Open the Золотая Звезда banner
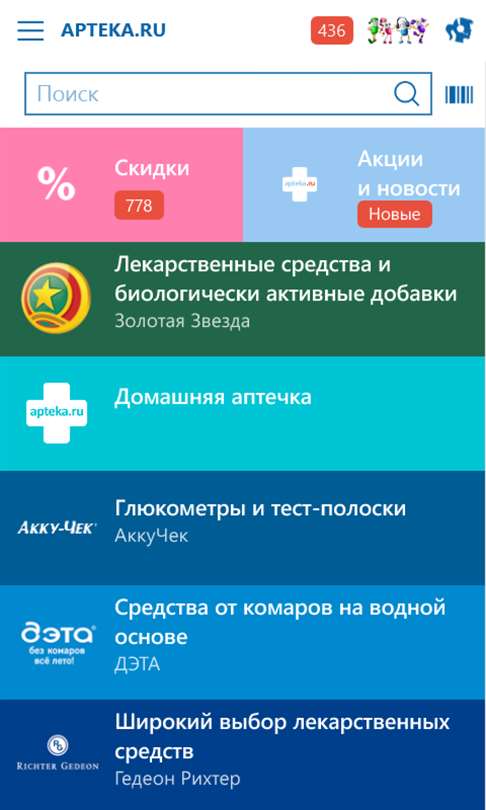This screenshot has width=486, height=810. [x=243, y=299]
